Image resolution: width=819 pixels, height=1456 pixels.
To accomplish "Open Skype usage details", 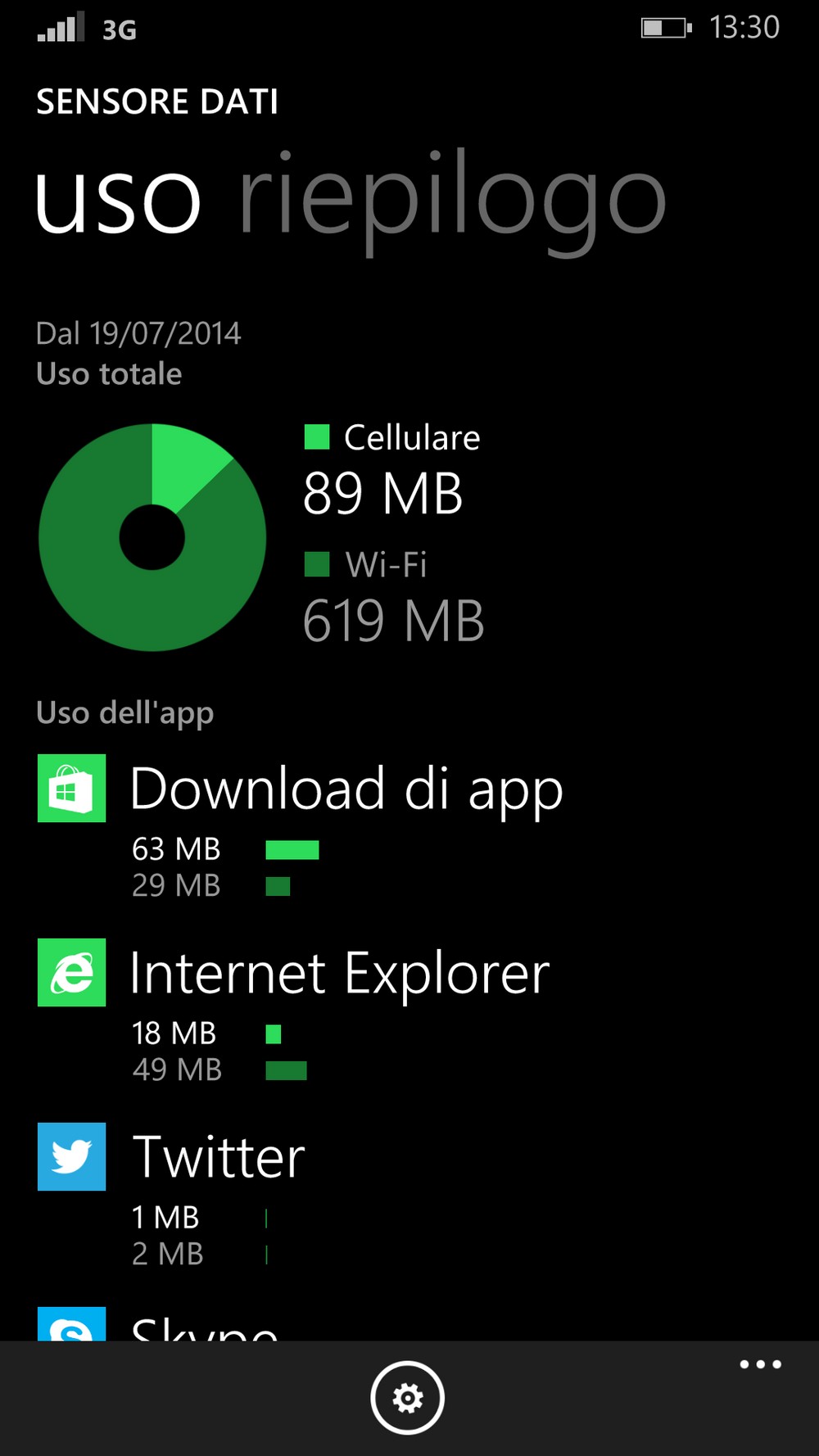I will 409,1323.
